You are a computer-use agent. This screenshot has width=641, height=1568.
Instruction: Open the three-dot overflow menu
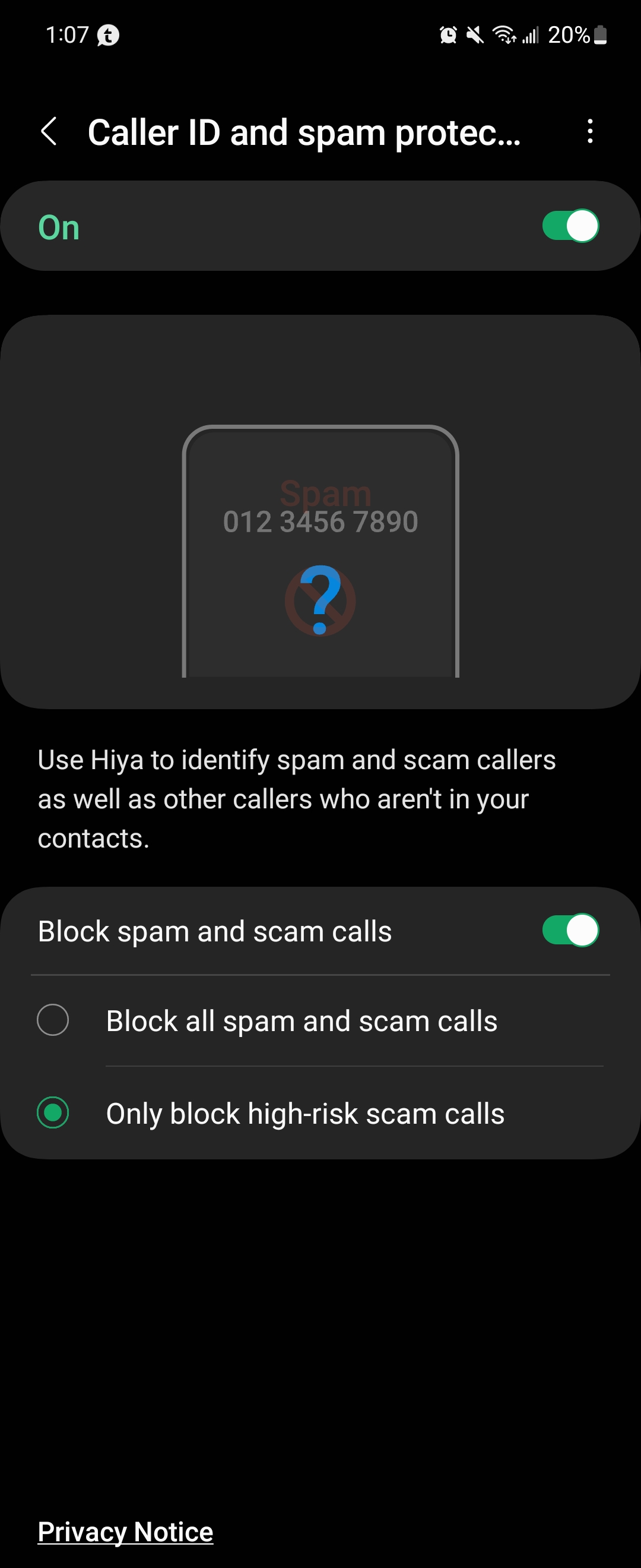pyautogui.click(x=589, y=131)
